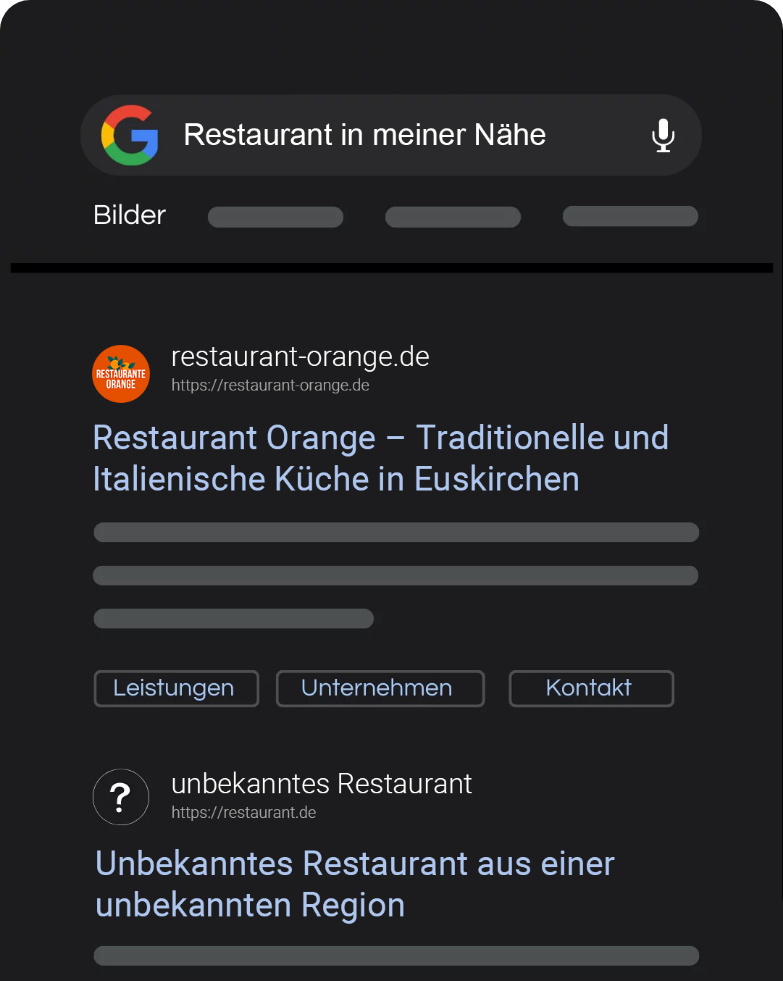The width and height of the screenshot is (783, 981).
Task: Click the first snippet placeholder bar
Action: pyautogui.click(x=395, y=531)
